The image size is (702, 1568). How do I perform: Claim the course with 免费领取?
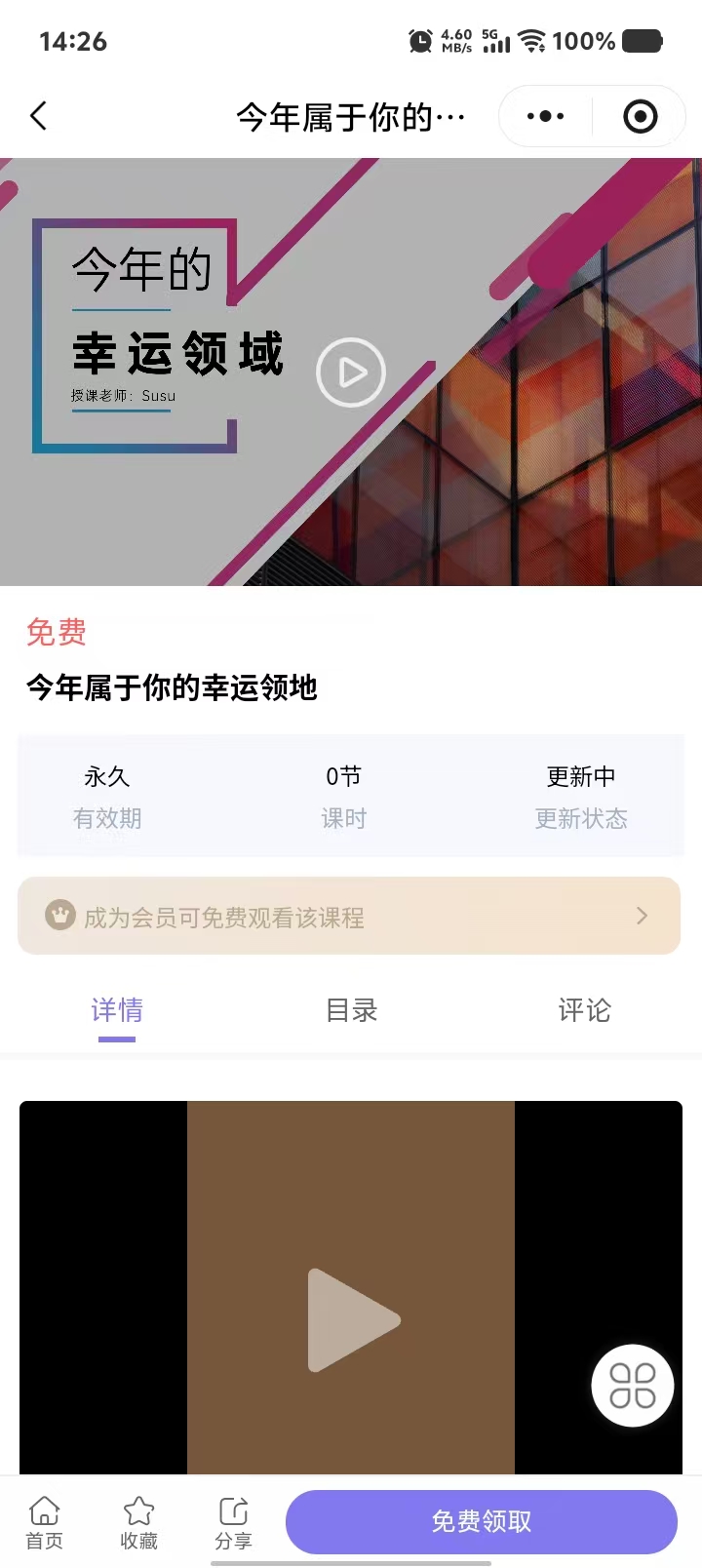[482, 1521]
